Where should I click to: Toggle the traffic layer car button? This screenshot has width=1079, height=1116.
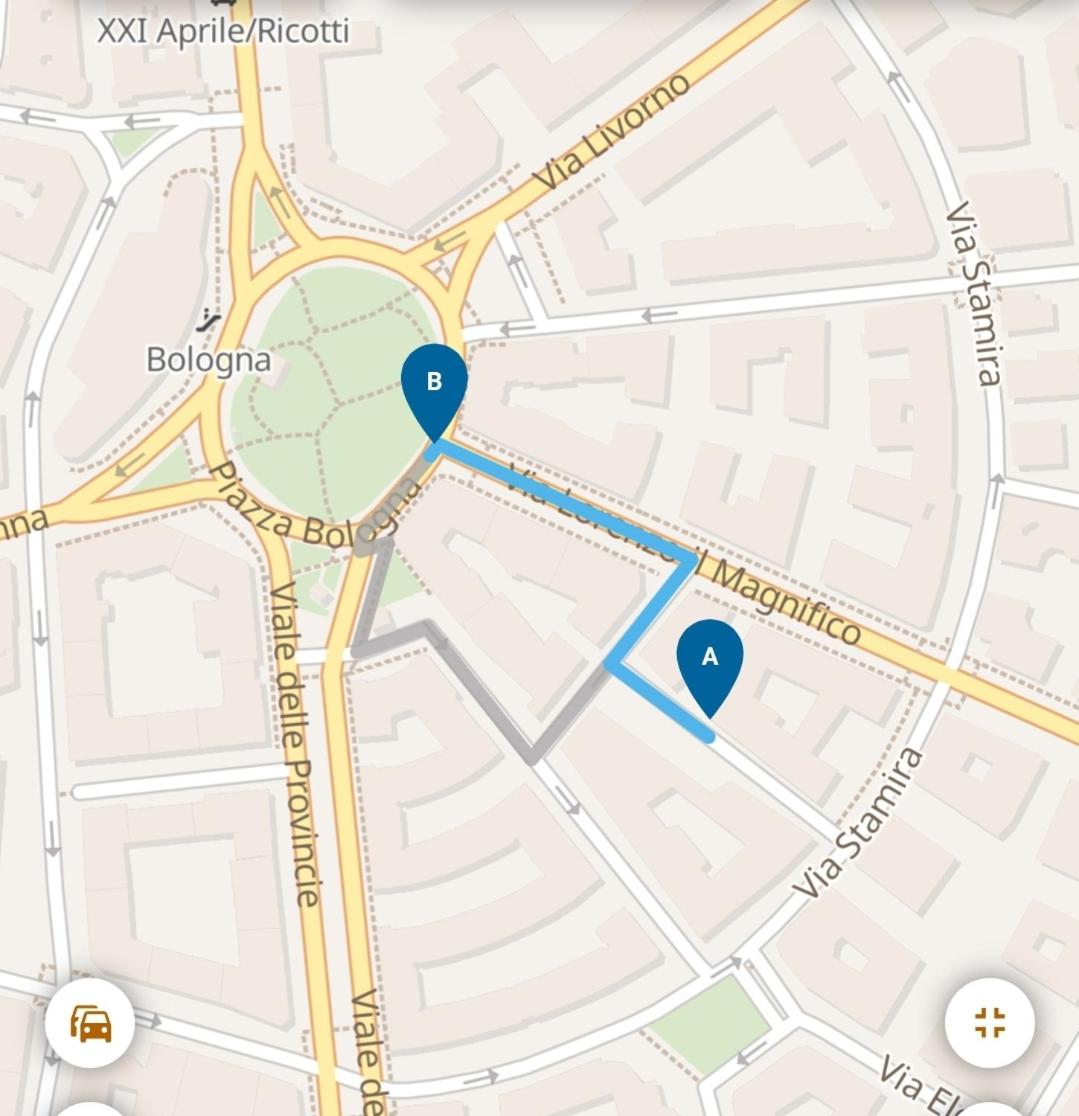[x=90, y=1024]
